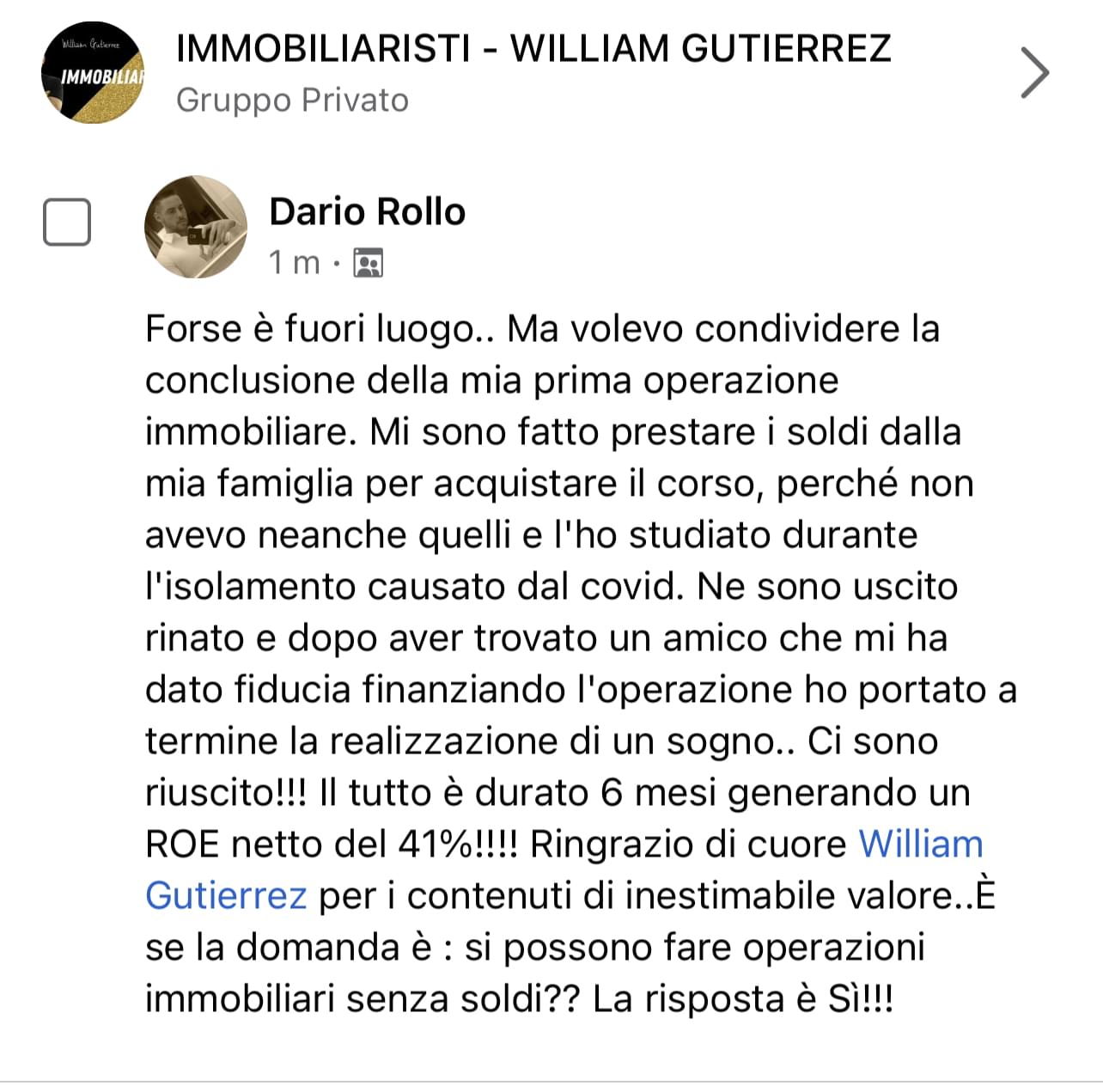This screenshot has height=1092, width=1103.
Task: Open Dario Rollo's profile picture
Action: tap(196, 228)
